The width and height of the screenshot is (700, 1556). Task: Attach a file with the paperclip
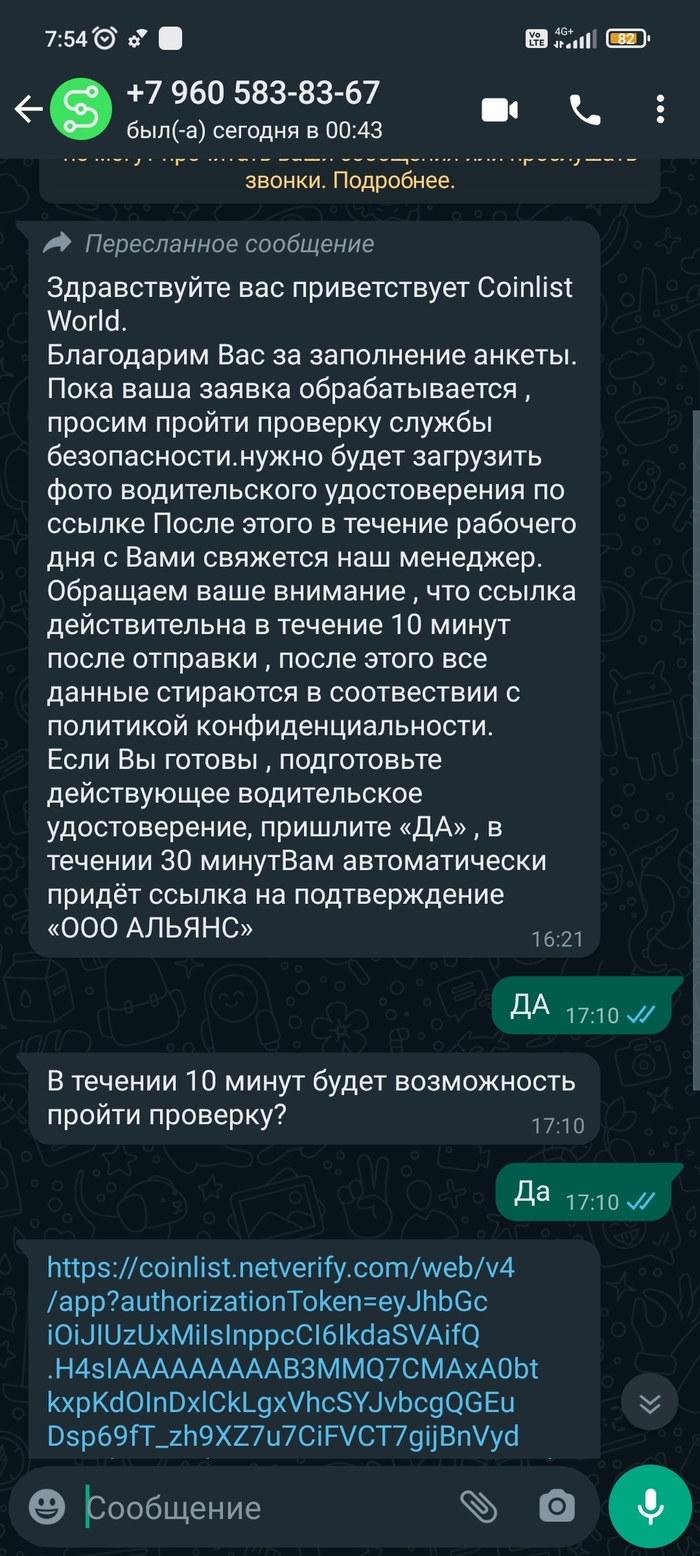[x=478, y=1506]
